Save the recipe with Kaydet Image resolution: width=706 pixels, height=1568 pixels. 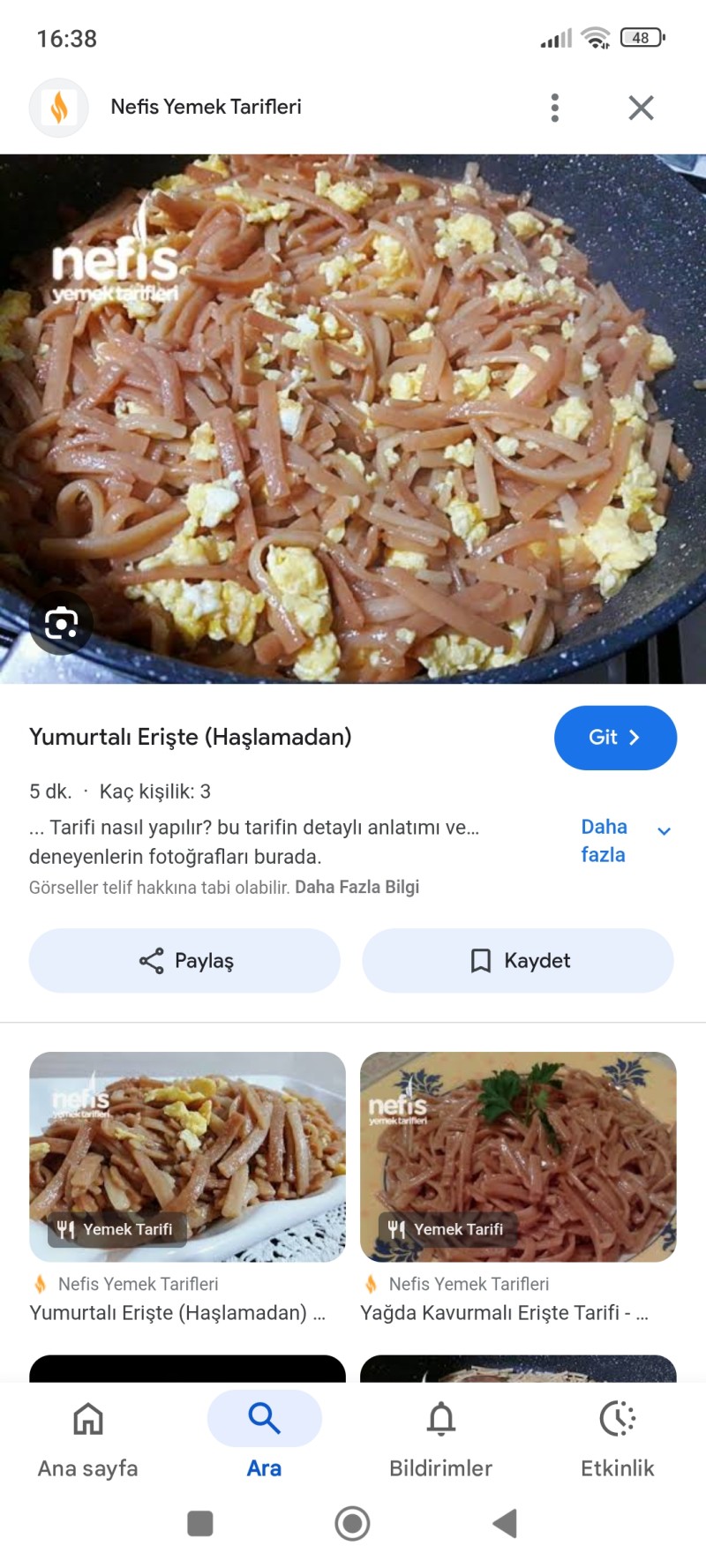pyautogui.click(x=518, y=960)
